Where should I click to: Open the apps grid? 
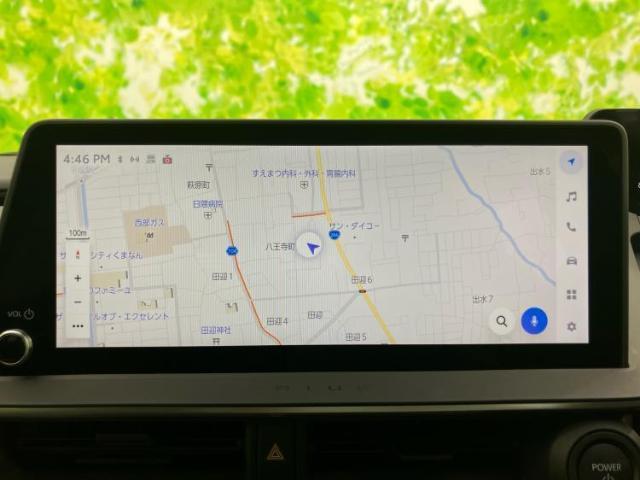(571, 294)
